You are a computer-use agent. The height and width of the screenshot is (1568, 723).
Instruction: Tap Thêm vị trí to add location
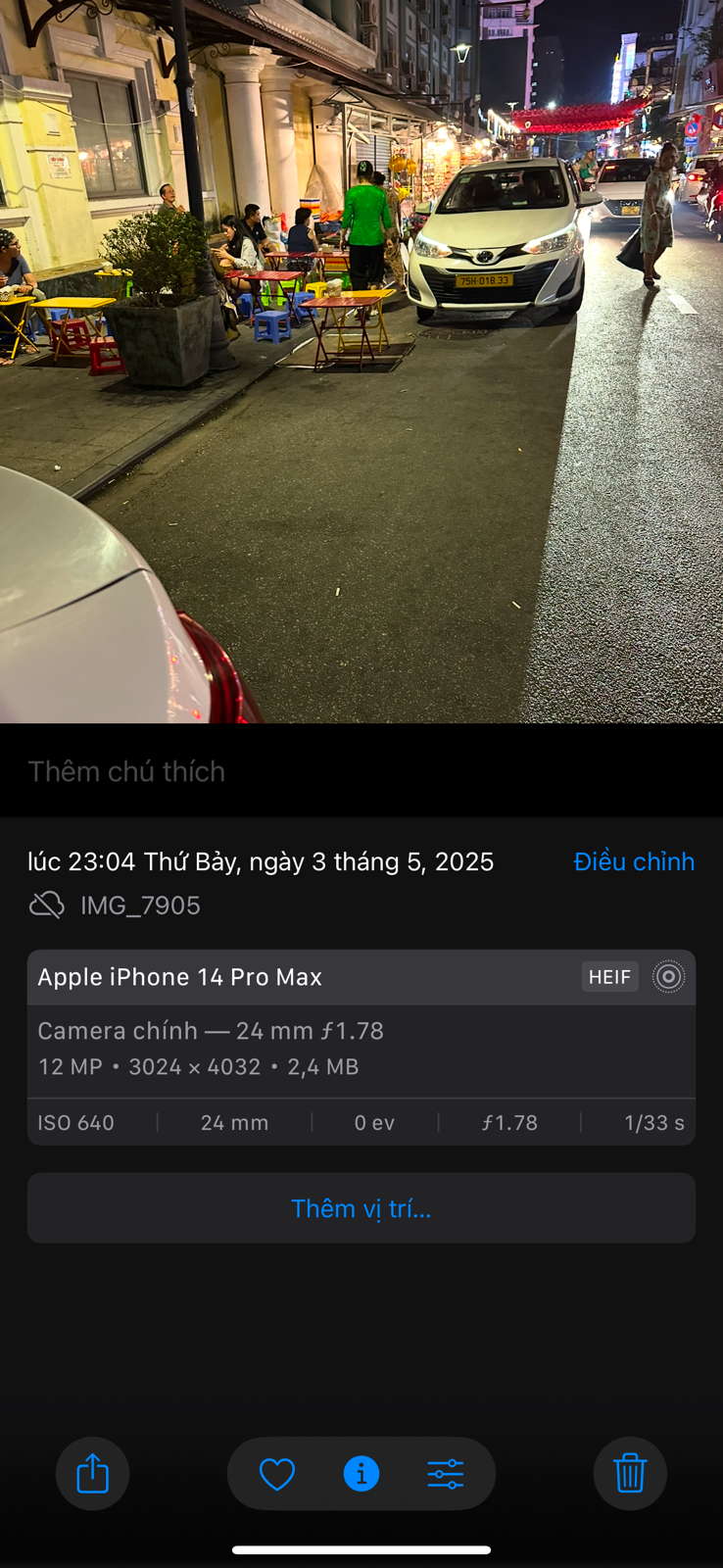point(361,1208)
